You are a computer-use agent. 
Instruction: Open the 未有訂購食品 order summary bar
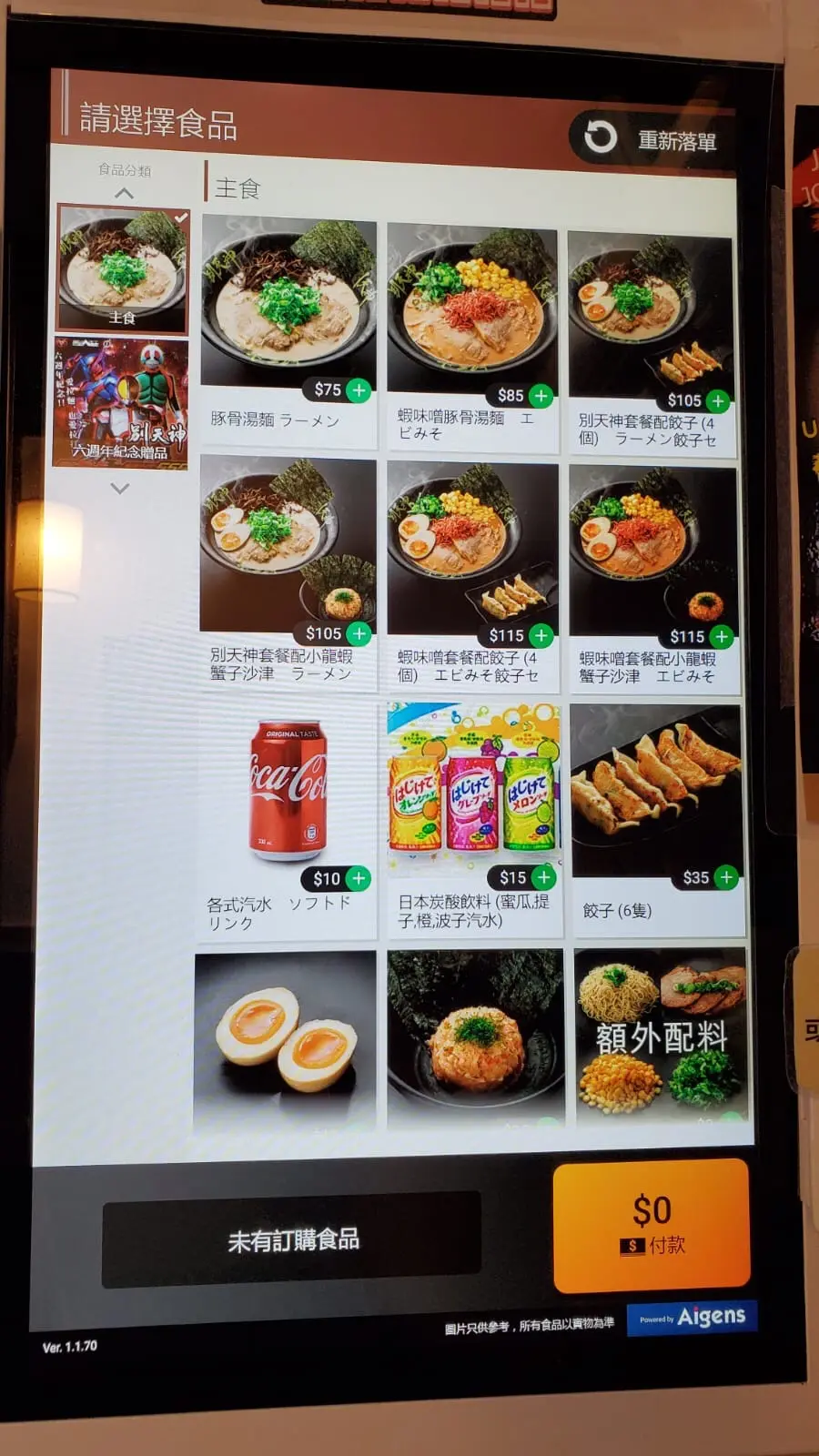tap(291, 1239)
